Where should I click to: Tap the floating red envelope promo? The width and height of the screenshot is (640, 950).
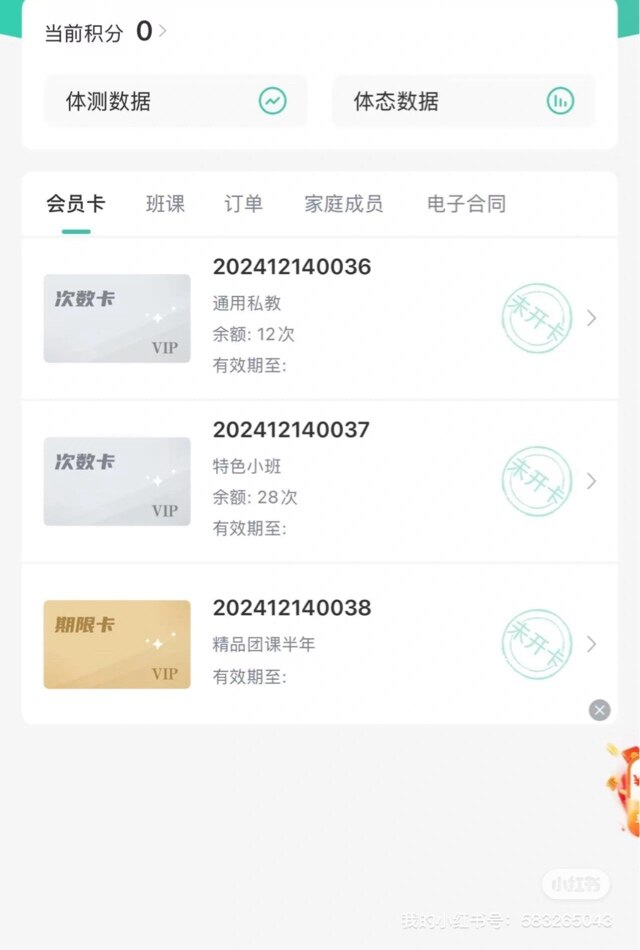point(624,790)
